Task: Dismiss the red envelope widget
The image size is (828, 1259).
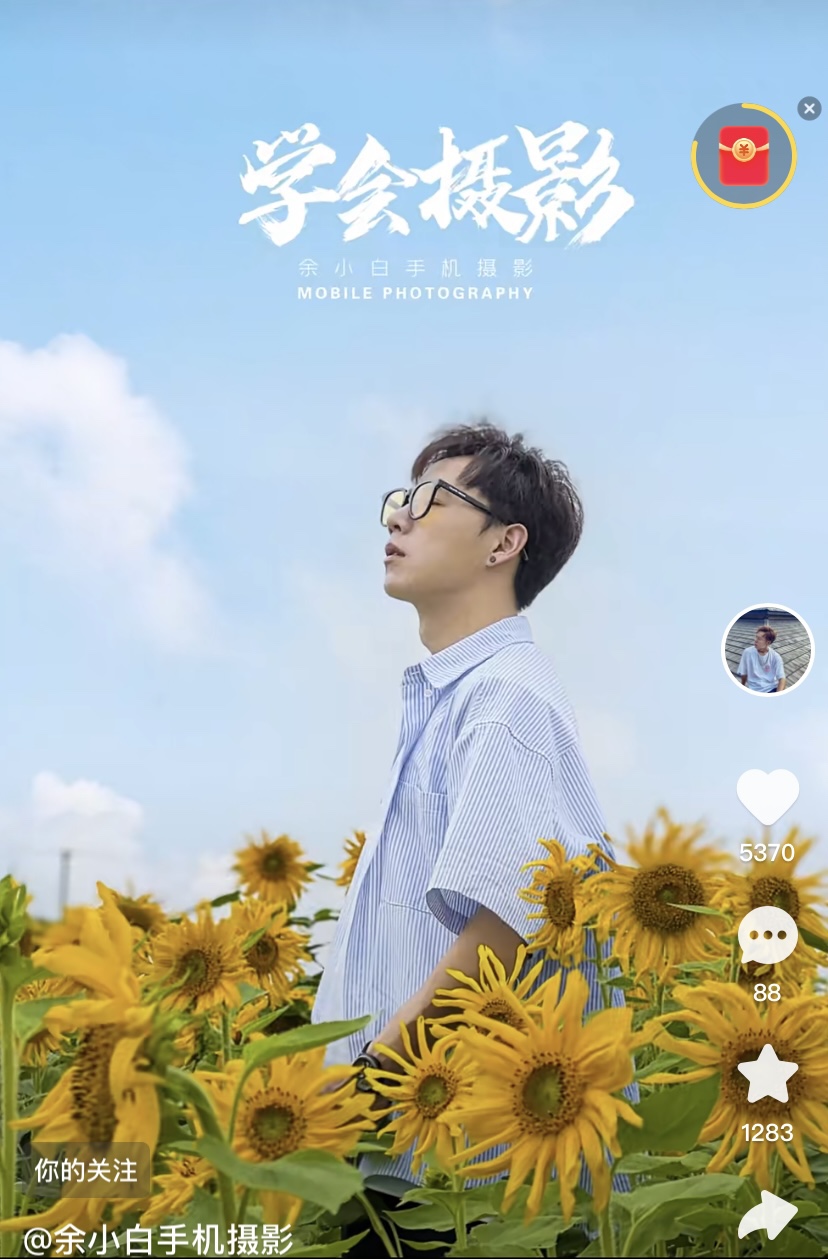Action: (809, 108)
